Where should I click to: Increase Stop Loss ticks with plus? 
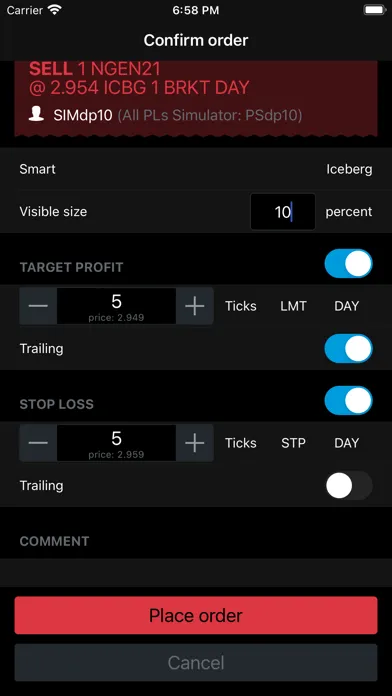tap(194, 443)
